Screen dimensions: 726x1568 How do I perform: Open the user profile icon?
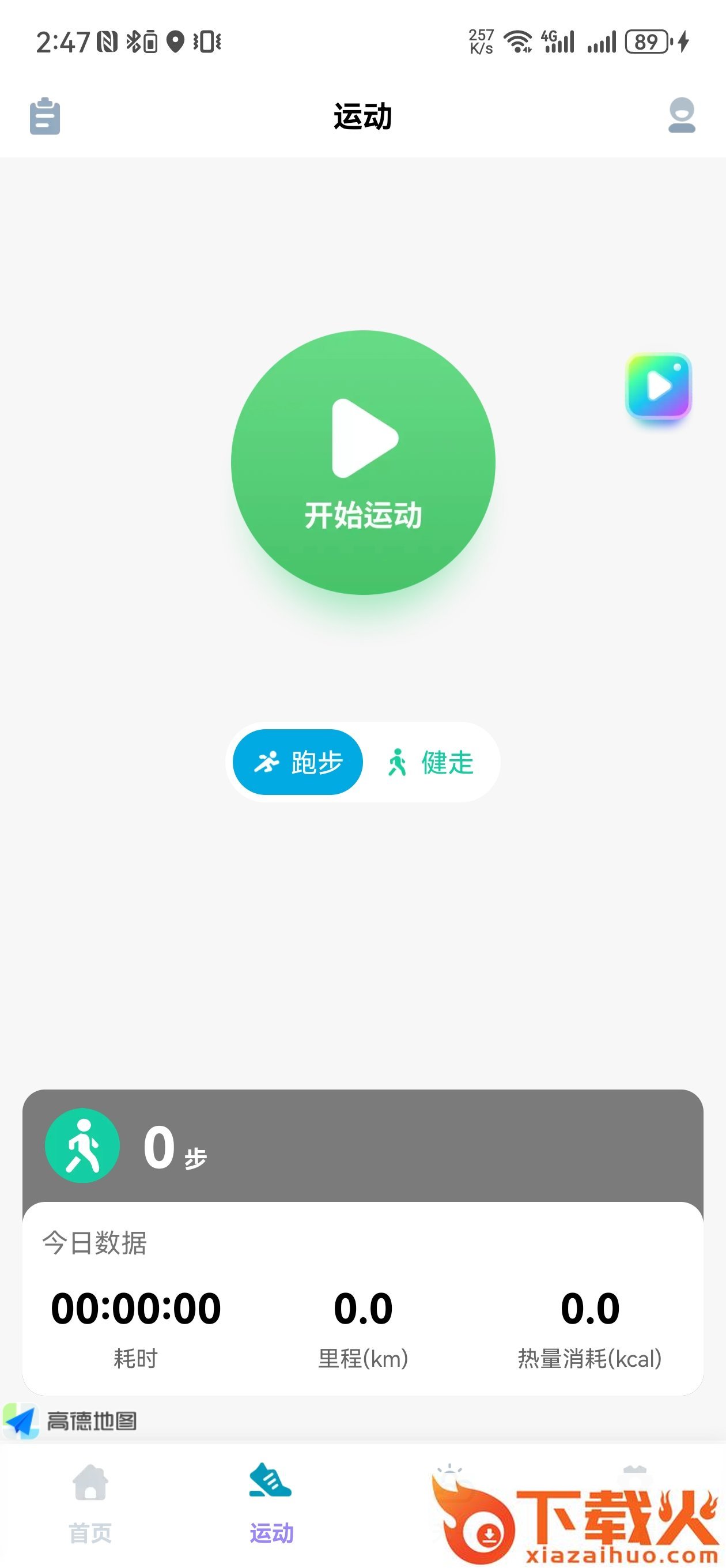681,115
